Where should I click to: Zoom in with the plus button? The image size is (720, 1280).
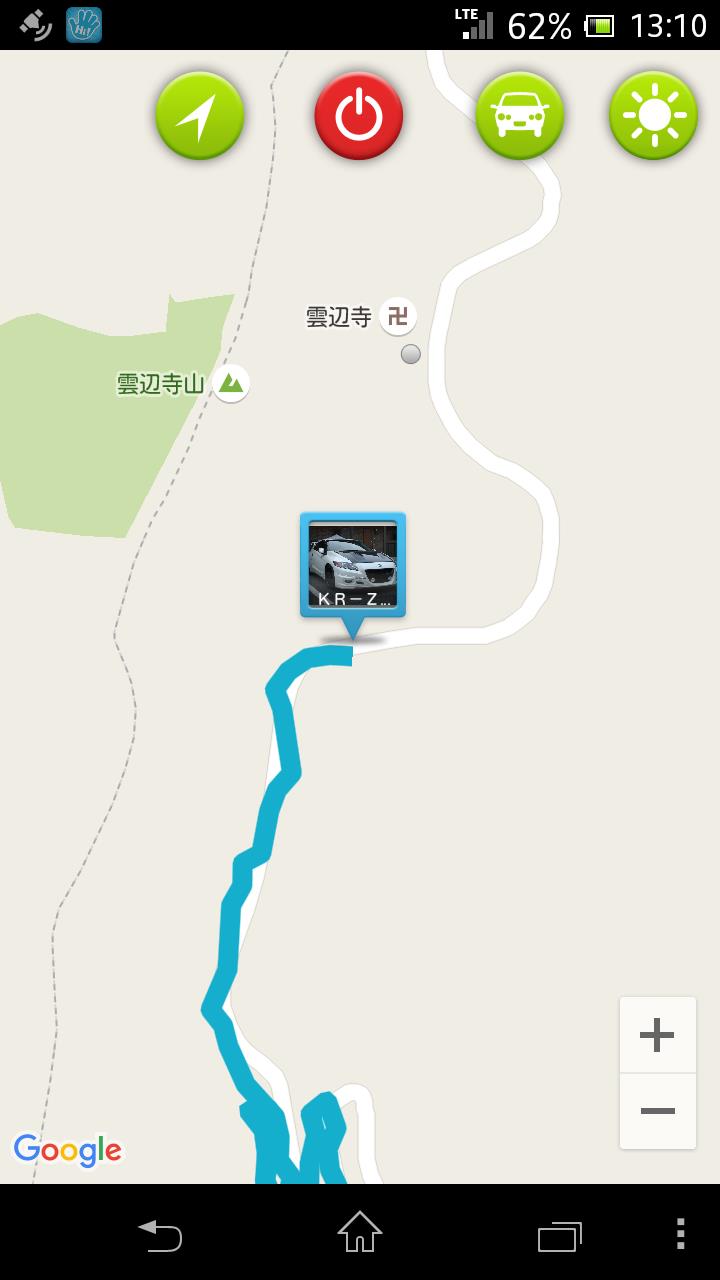coord(657,1035)
